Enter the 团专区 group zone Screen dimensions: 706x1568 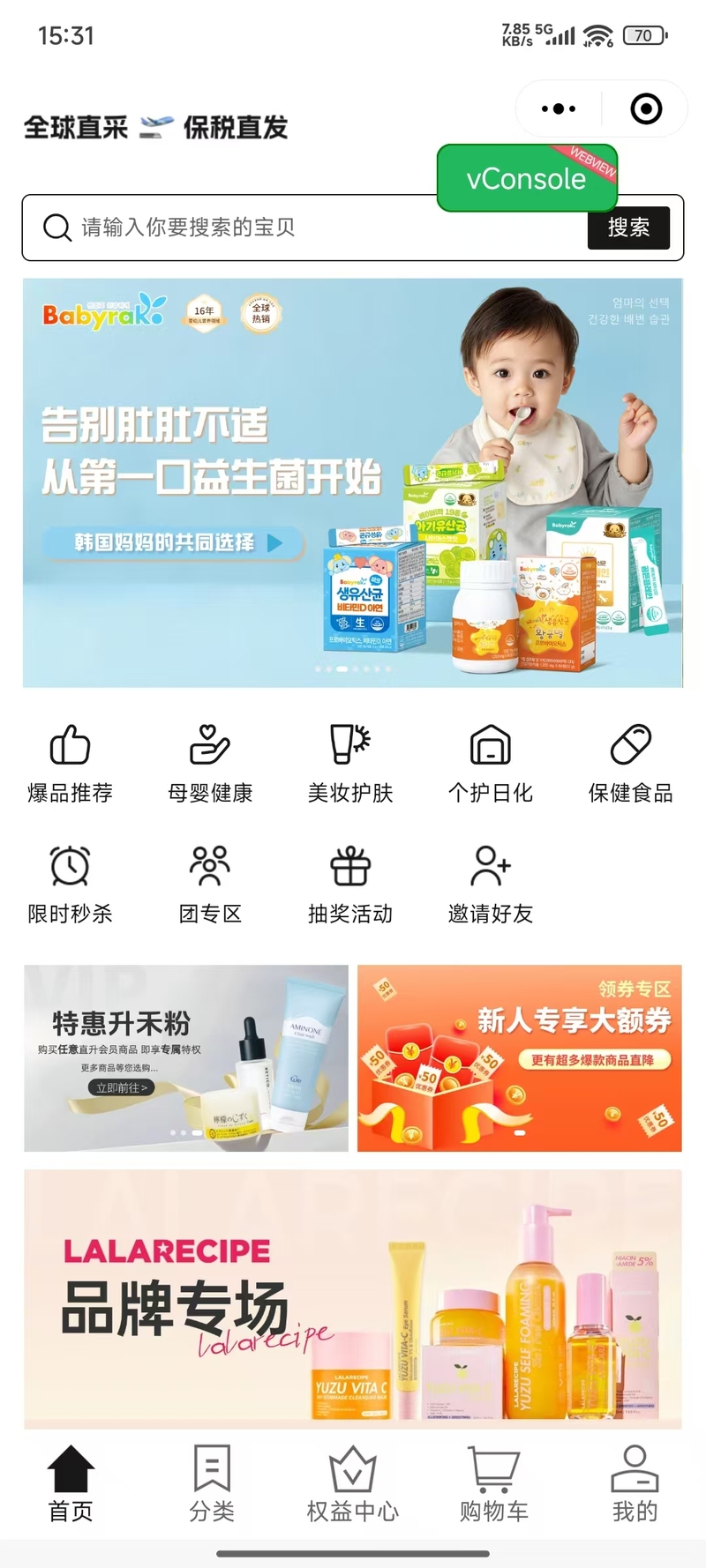click(x=210, y=884)
